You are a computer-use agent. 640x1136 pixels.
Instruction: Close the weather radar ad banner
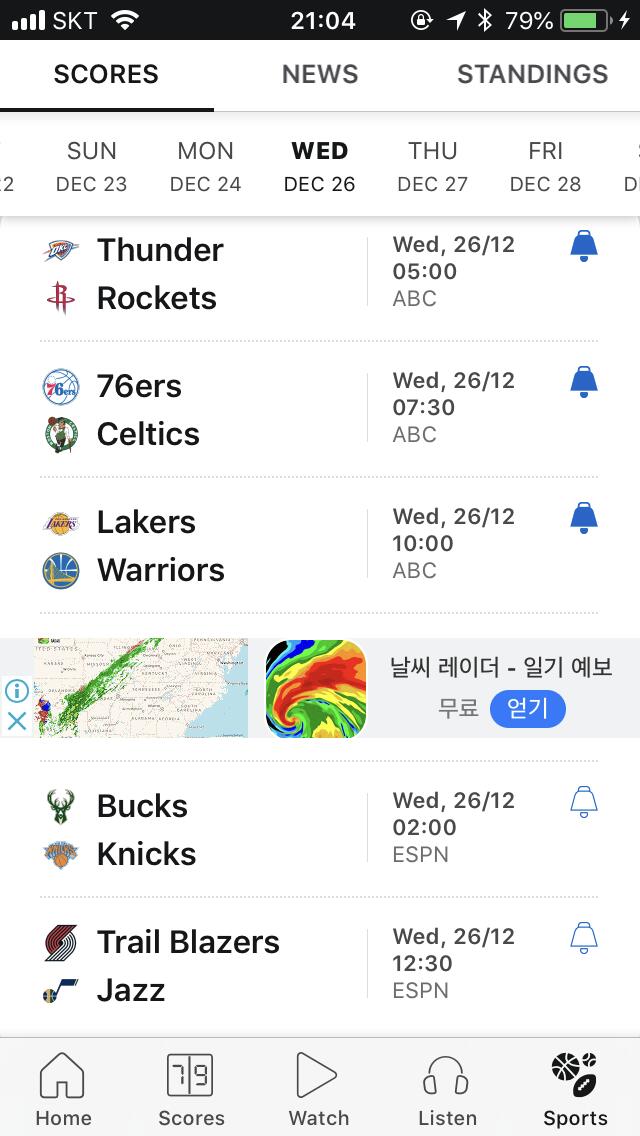point(17,721)
